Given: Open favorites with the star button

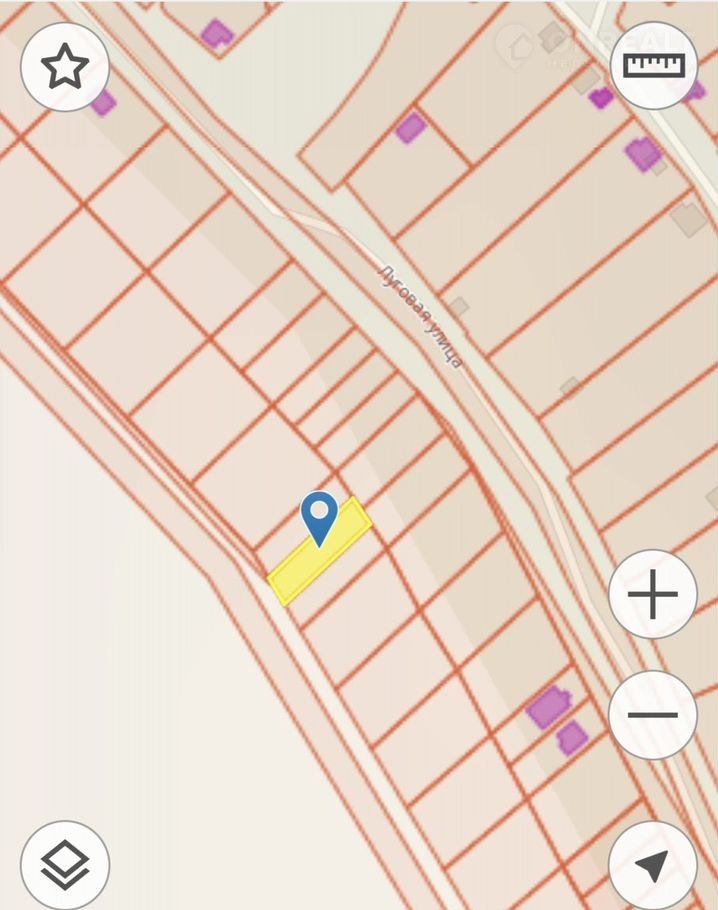Looking at the screenshot, I should [x=65, y=67].
